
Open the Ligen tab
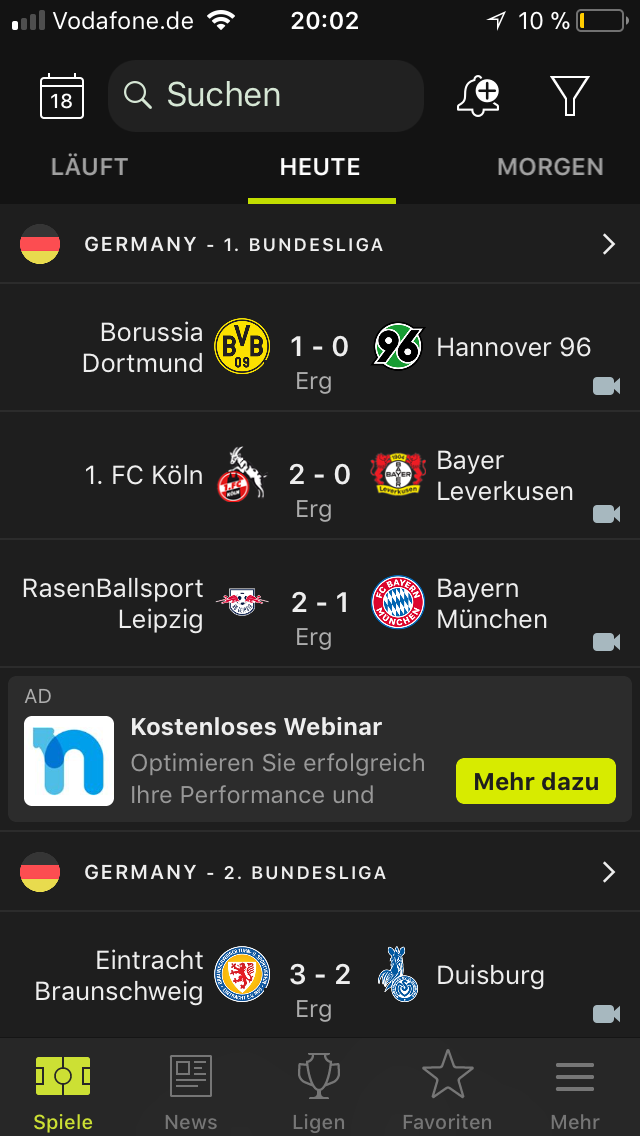(319, 1092)
